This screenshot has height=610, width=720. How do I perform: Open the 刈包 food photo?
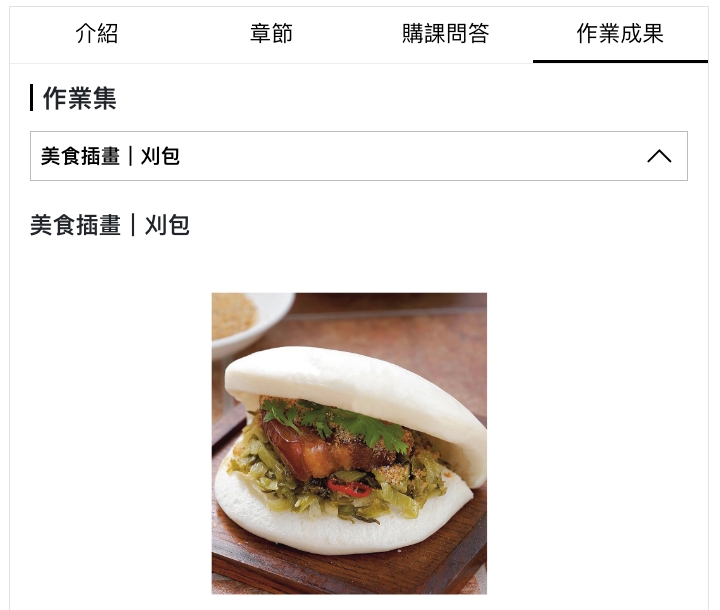tap(349, 443)
